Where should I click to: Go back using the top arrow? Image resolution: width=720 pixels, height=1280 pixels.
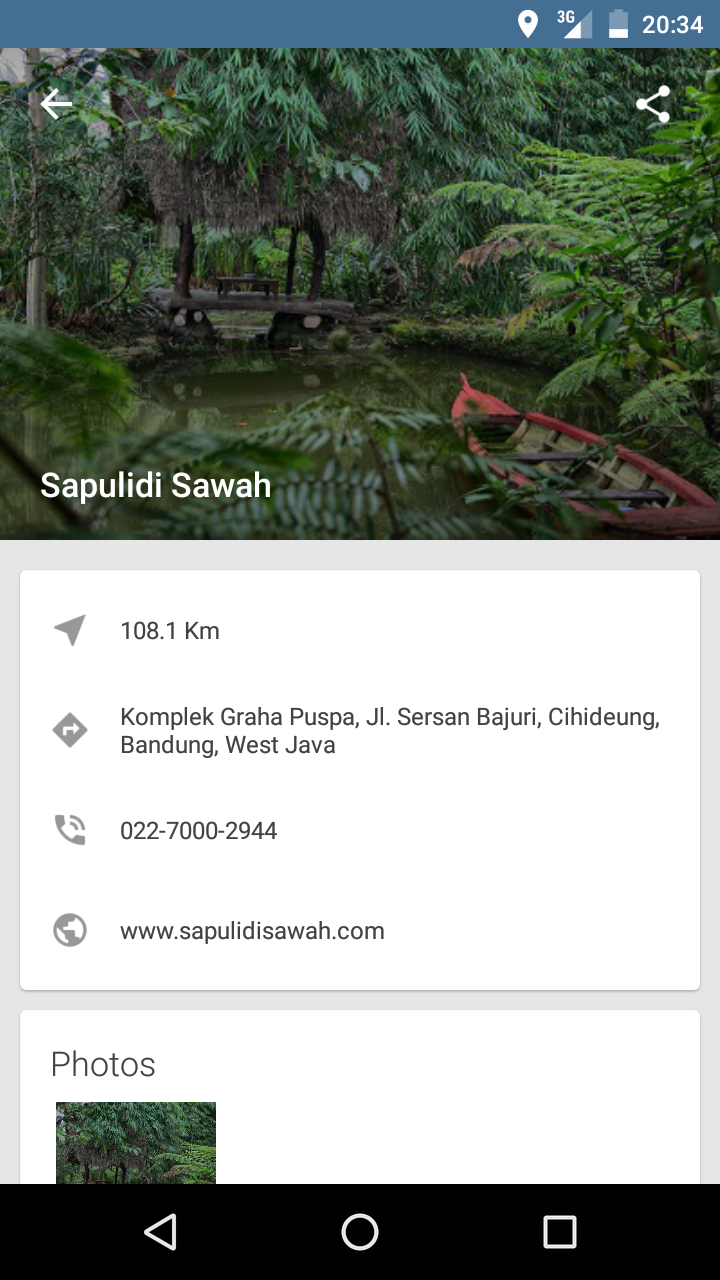56,104
